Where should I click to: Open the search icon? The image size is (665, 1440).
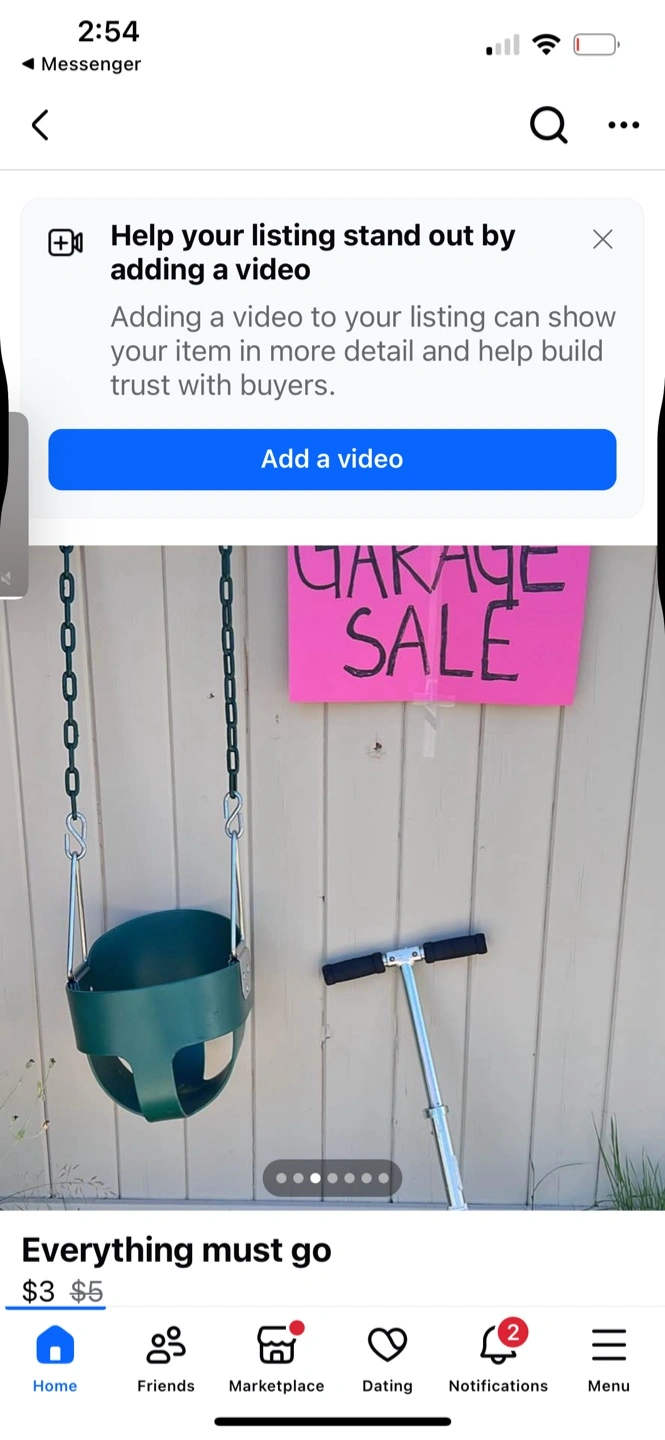click(x=548, y=125)
